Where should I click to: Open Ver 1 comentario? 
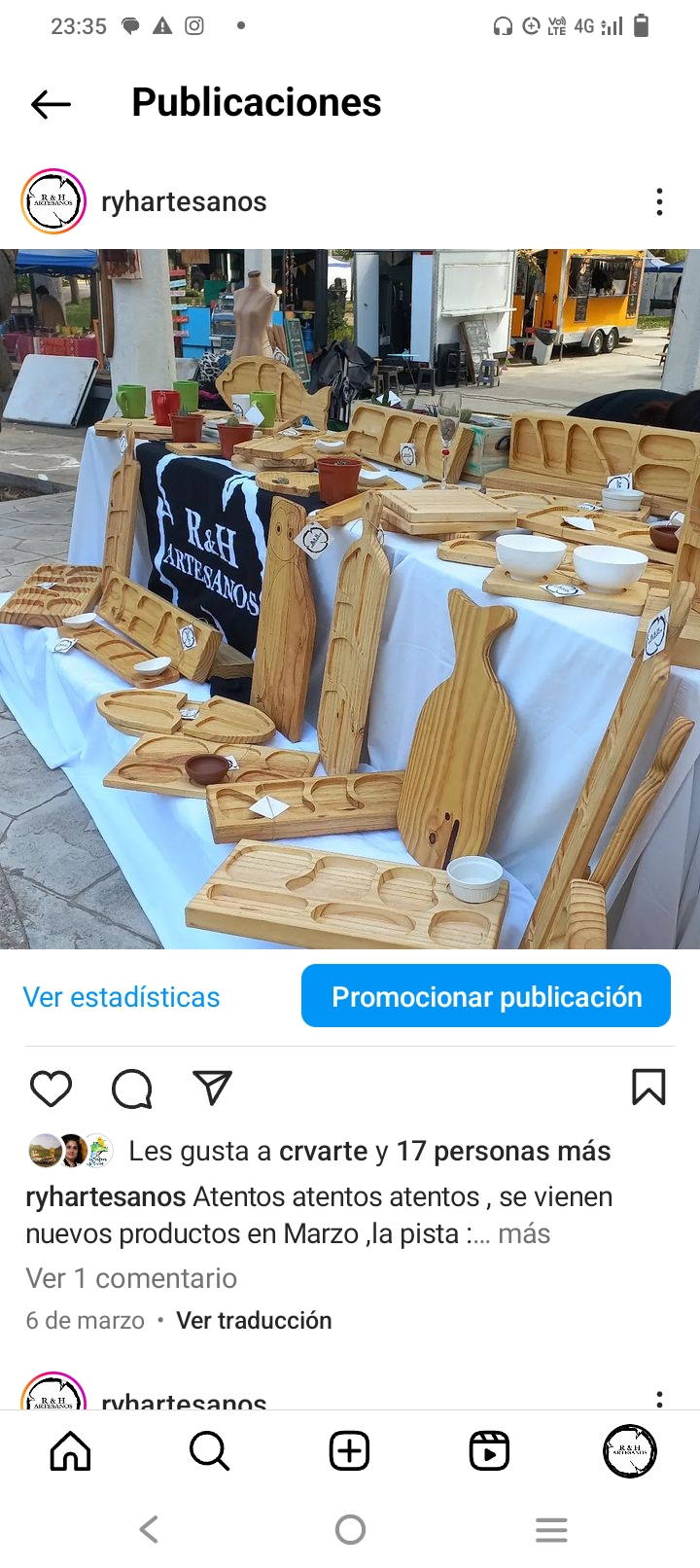[131, 1278]
